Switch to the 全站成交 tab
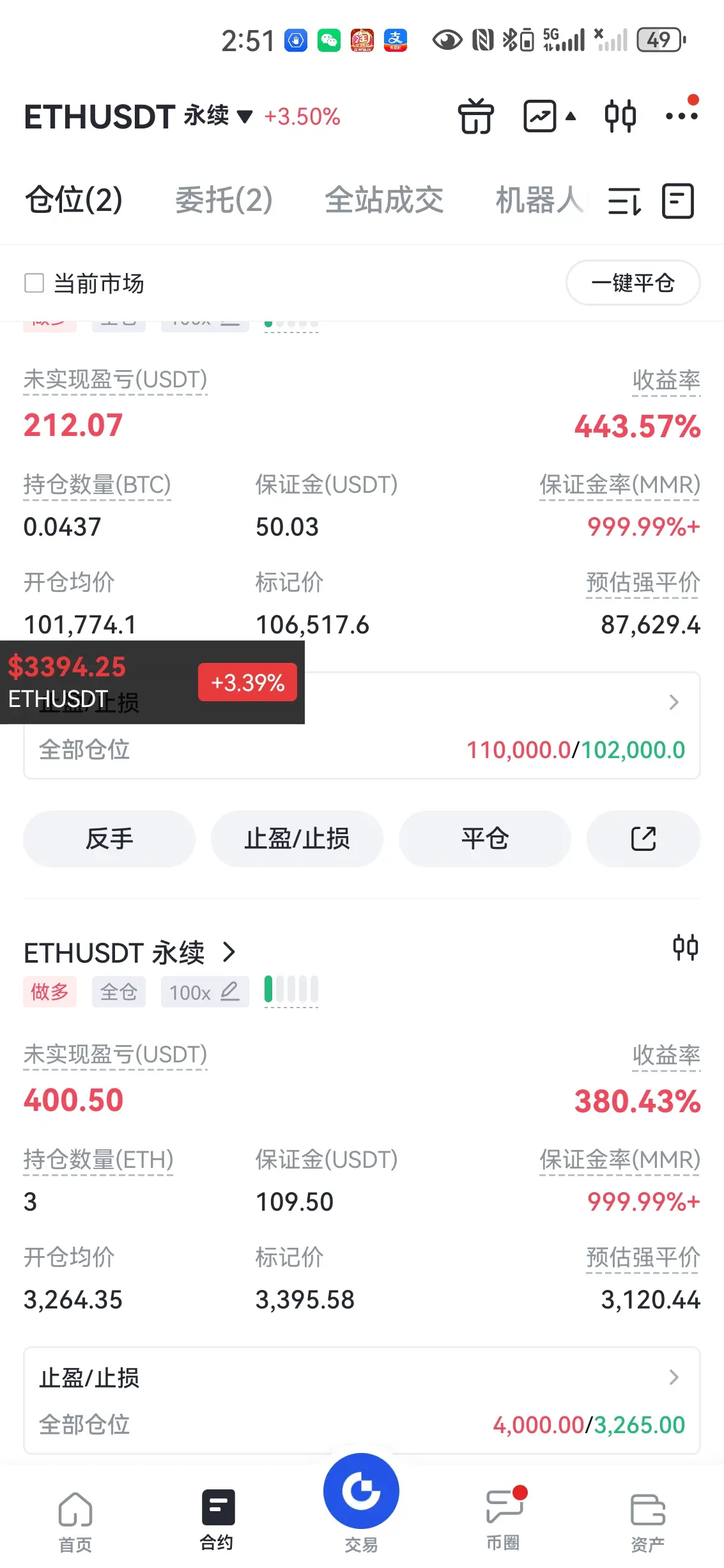 coord(383,200)
